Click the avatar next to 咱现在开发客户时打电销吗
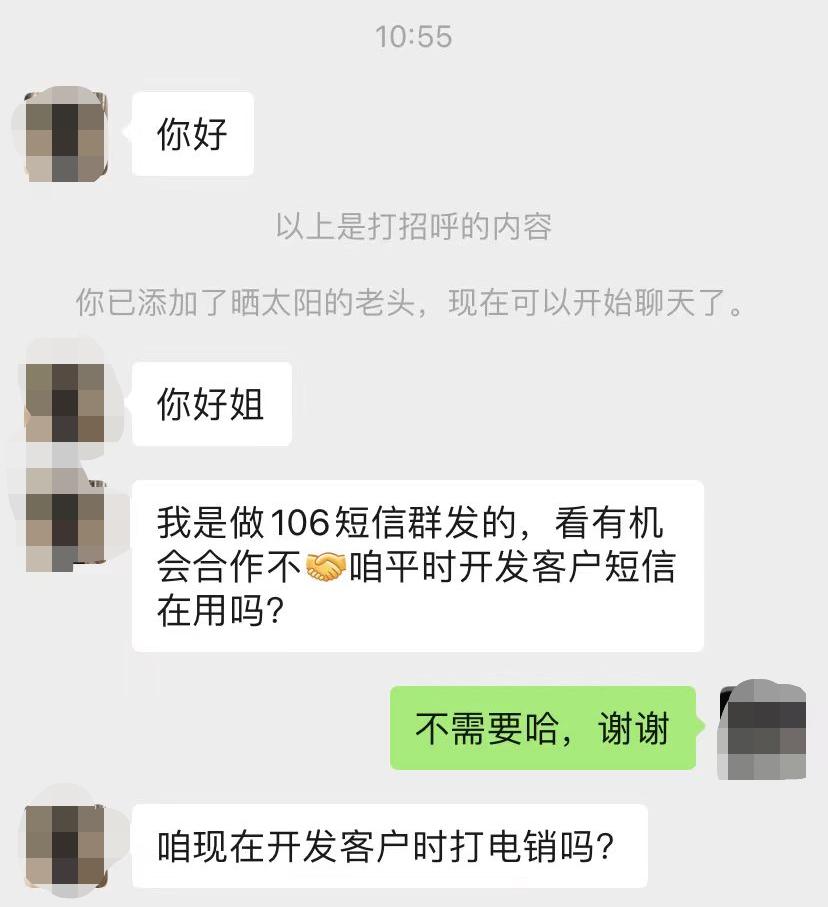828x907 pixels. click(62, 845)
